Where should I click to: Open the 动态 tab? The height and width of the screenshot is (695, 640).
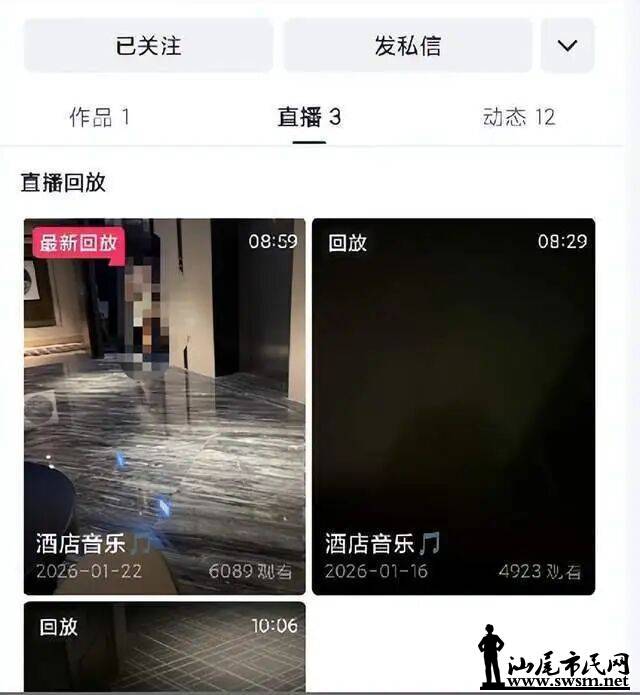518,117
